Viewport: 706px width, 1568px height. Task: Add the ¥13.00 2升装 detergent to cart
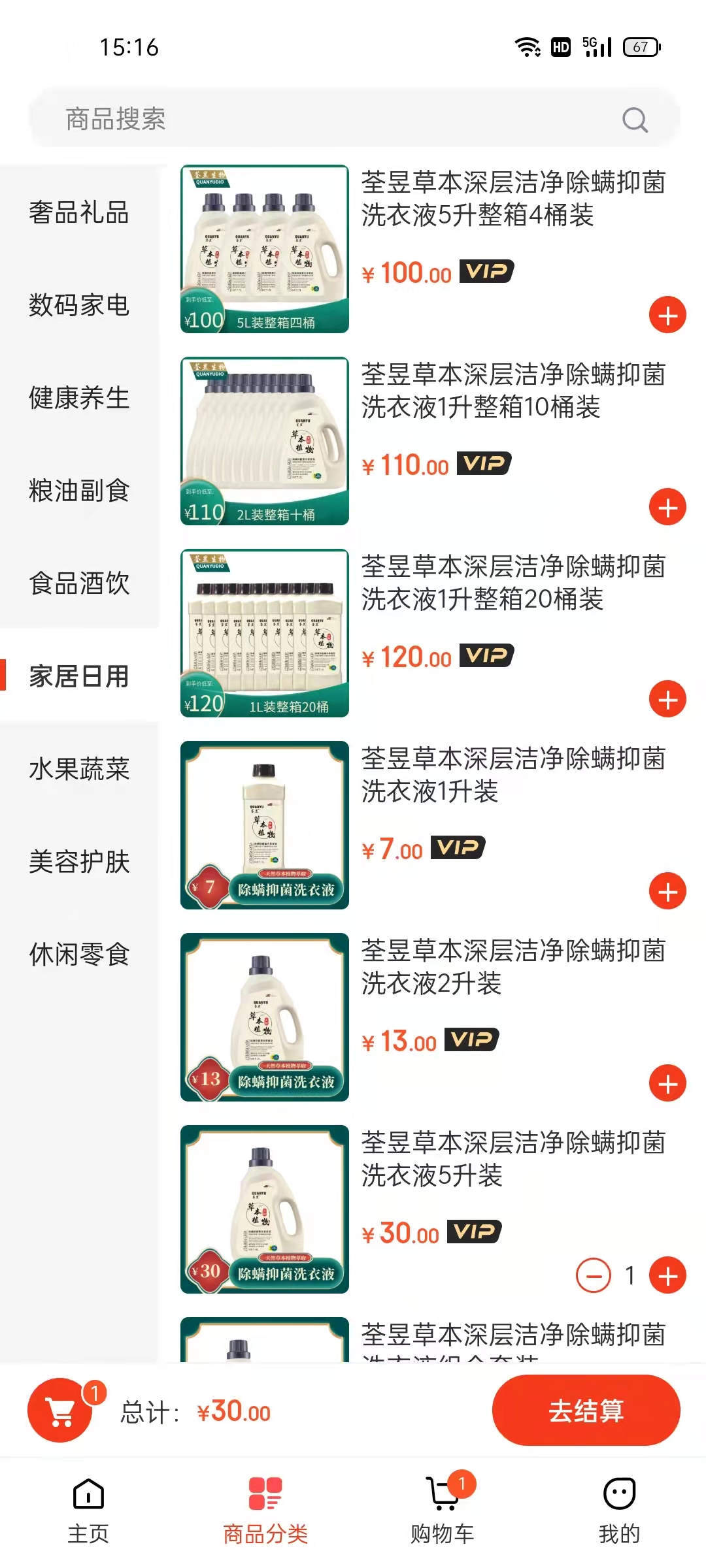coord(667,1084)
